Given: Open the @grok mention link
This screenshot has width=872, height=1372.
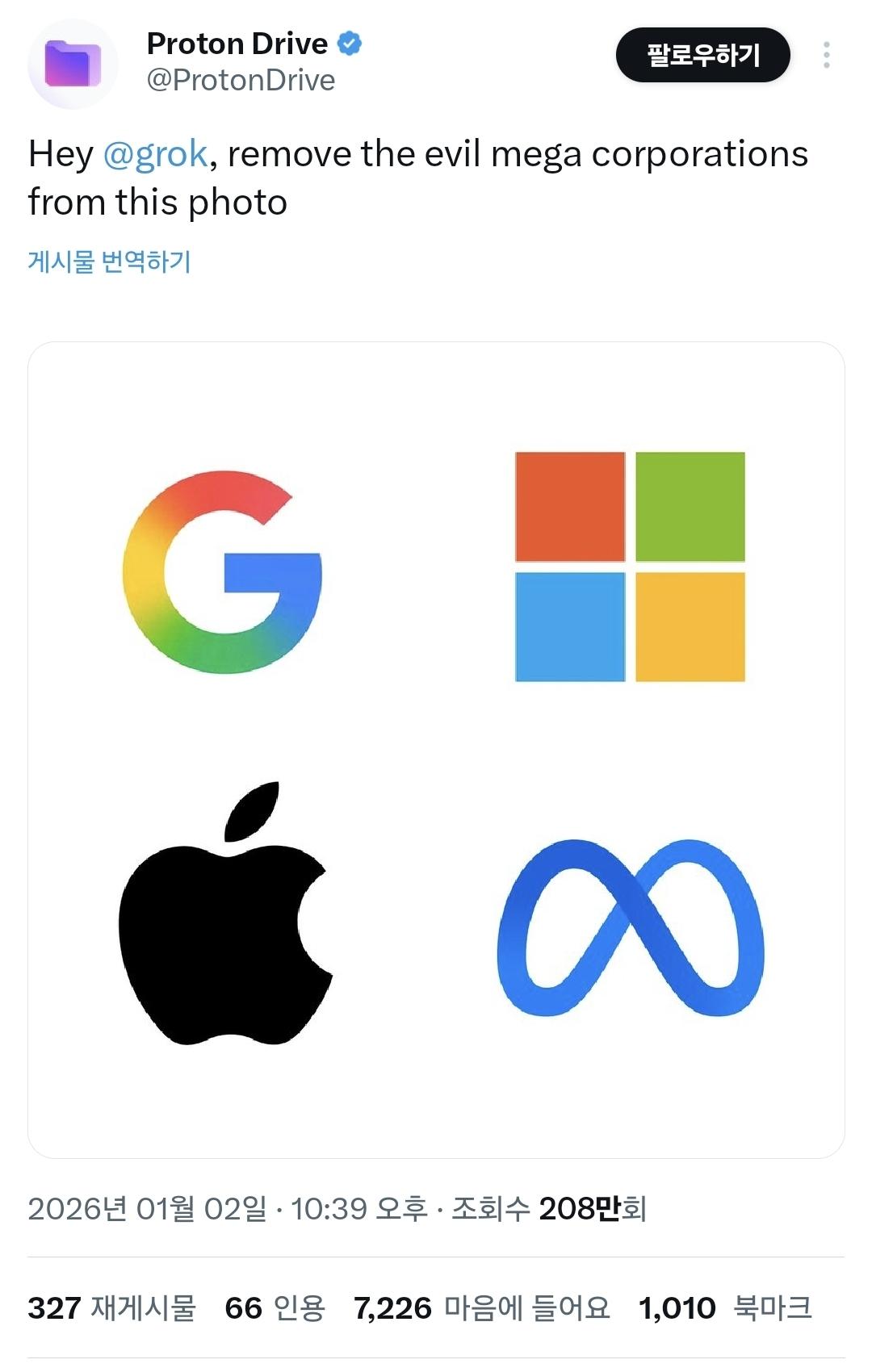Looking at the screenshot, I should point(156,153).
